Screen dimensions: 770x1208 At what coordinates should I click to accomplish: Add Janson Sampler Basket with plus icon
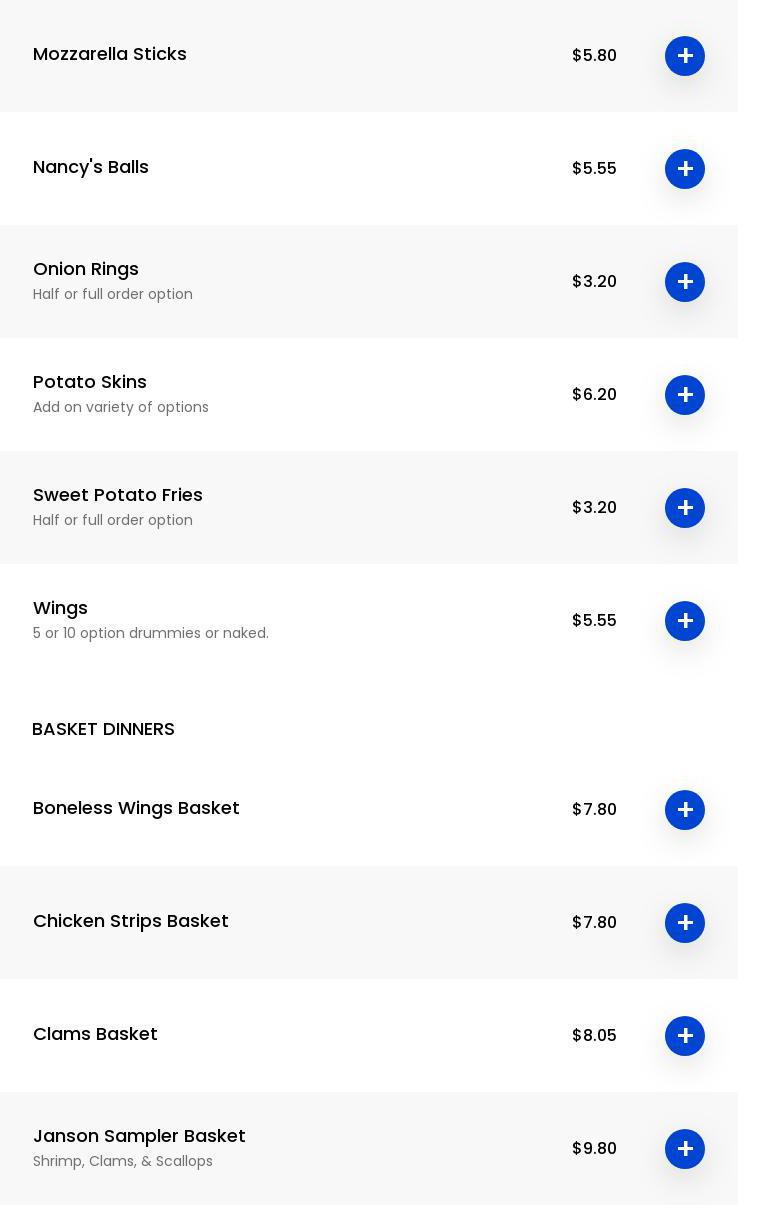pos(685,1149)
